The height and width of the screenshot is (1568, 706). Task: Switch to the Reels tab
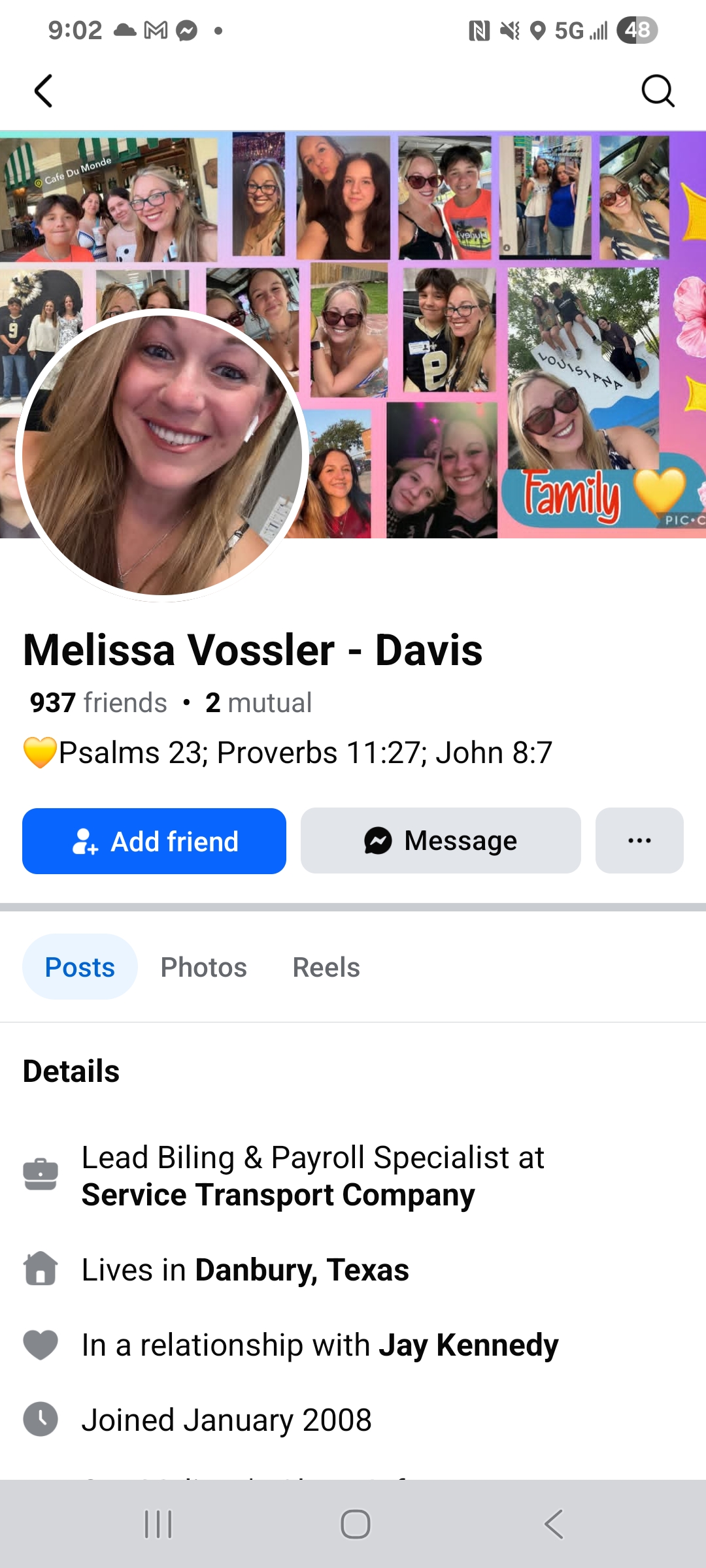pos(326,967)
